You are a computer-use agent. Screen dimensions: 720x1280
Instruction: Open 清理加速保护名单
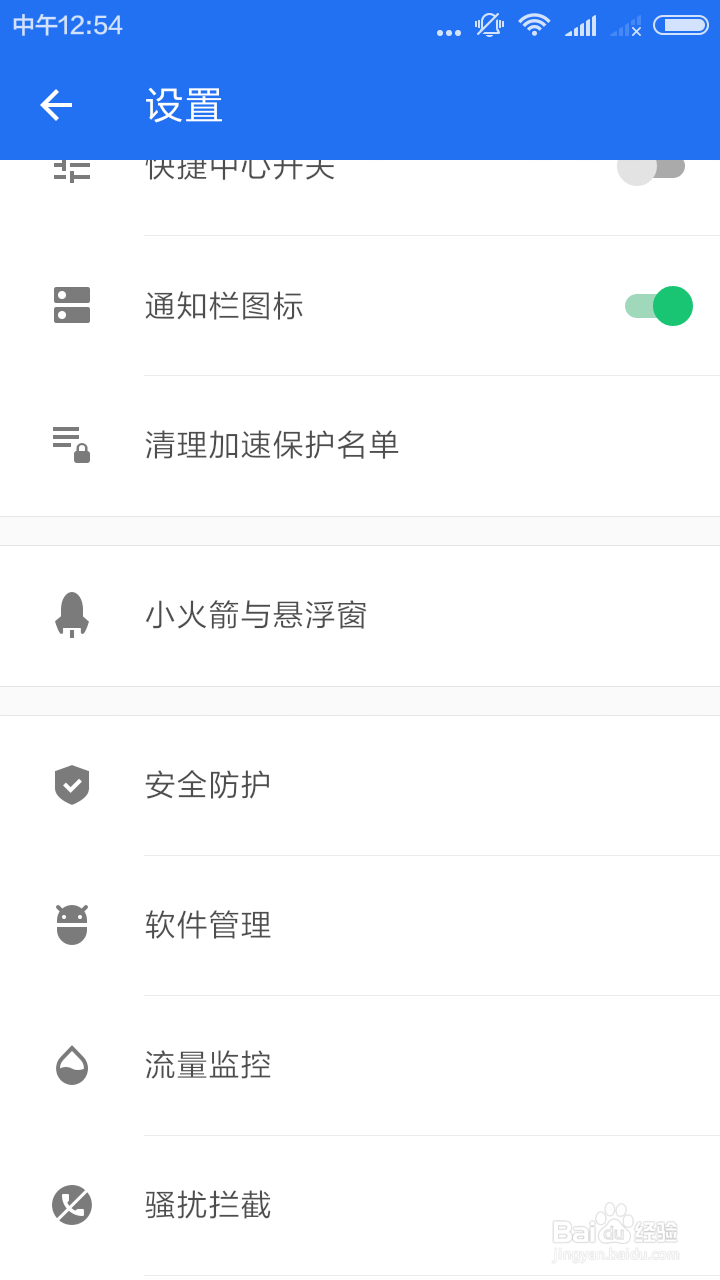tap(300, 445)
